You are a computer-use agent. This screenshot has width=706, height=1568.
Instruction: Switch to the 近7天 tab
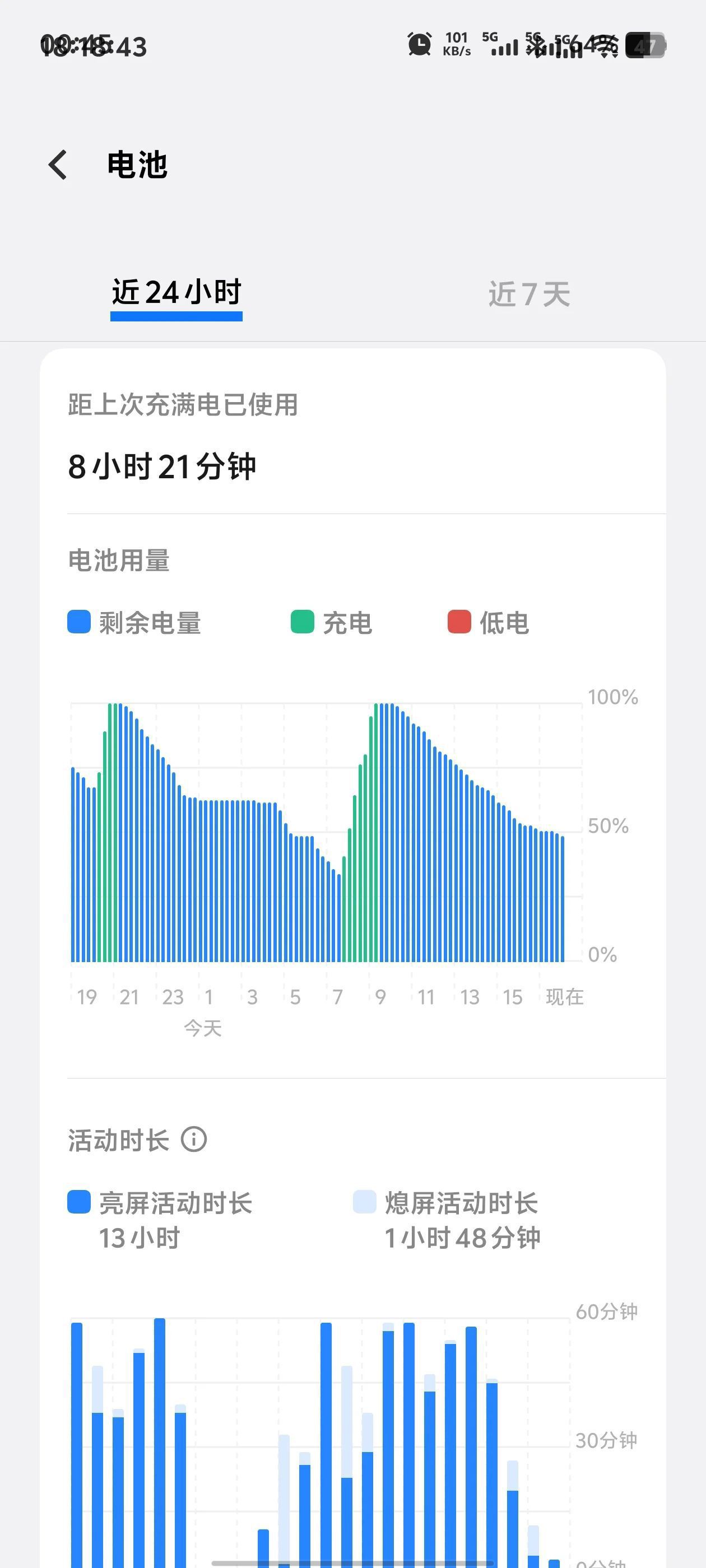coord(529,295)
